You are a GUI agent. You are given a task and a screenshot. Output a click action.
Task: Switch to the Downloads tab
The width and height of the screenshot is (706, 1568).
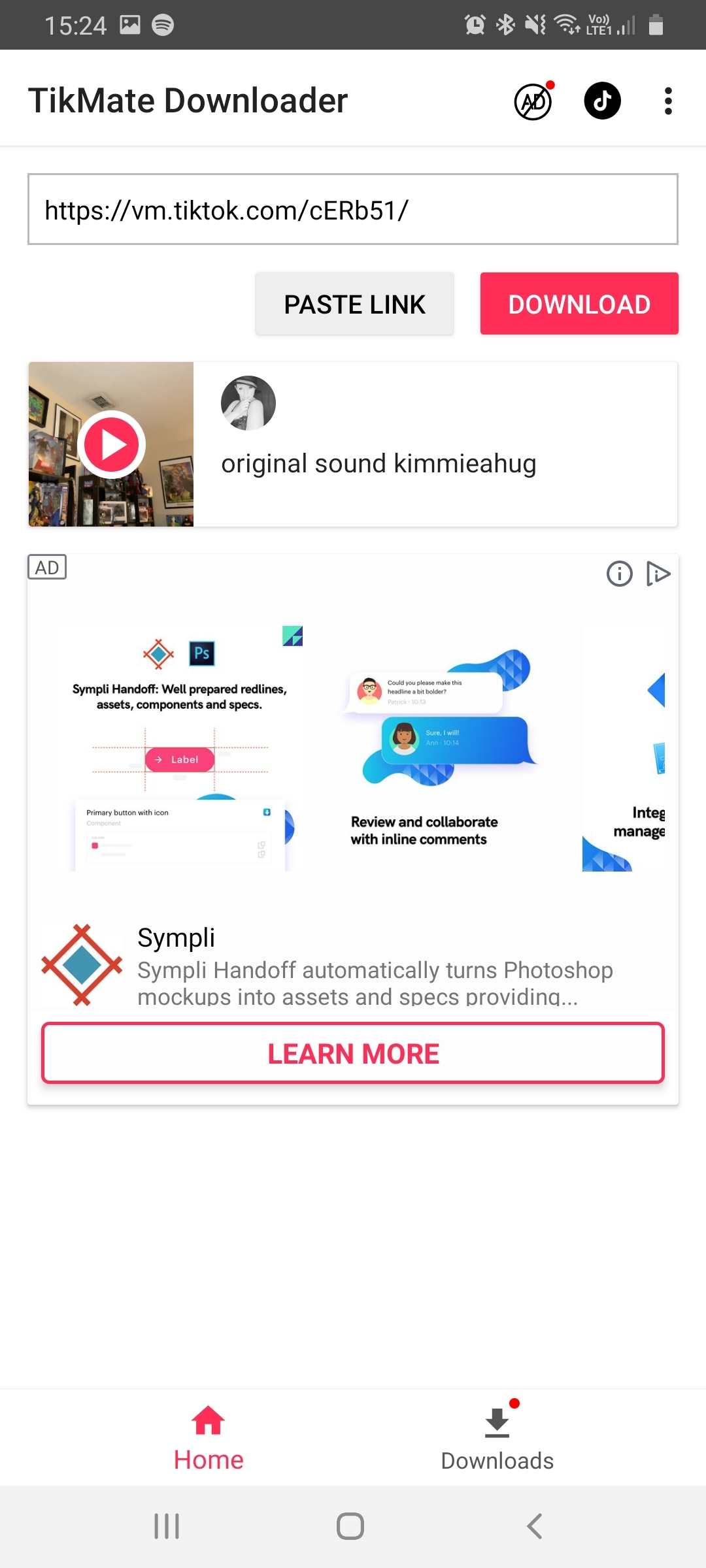[x=497, y=1437]
